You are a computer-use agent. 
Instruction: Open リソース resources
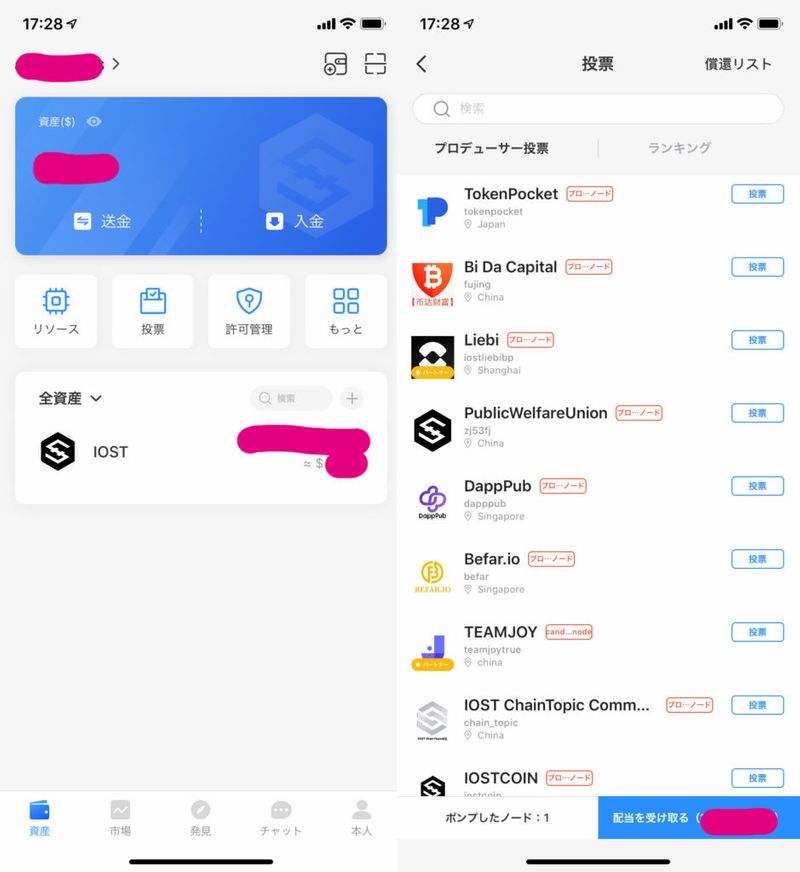[x=56, y=311]
